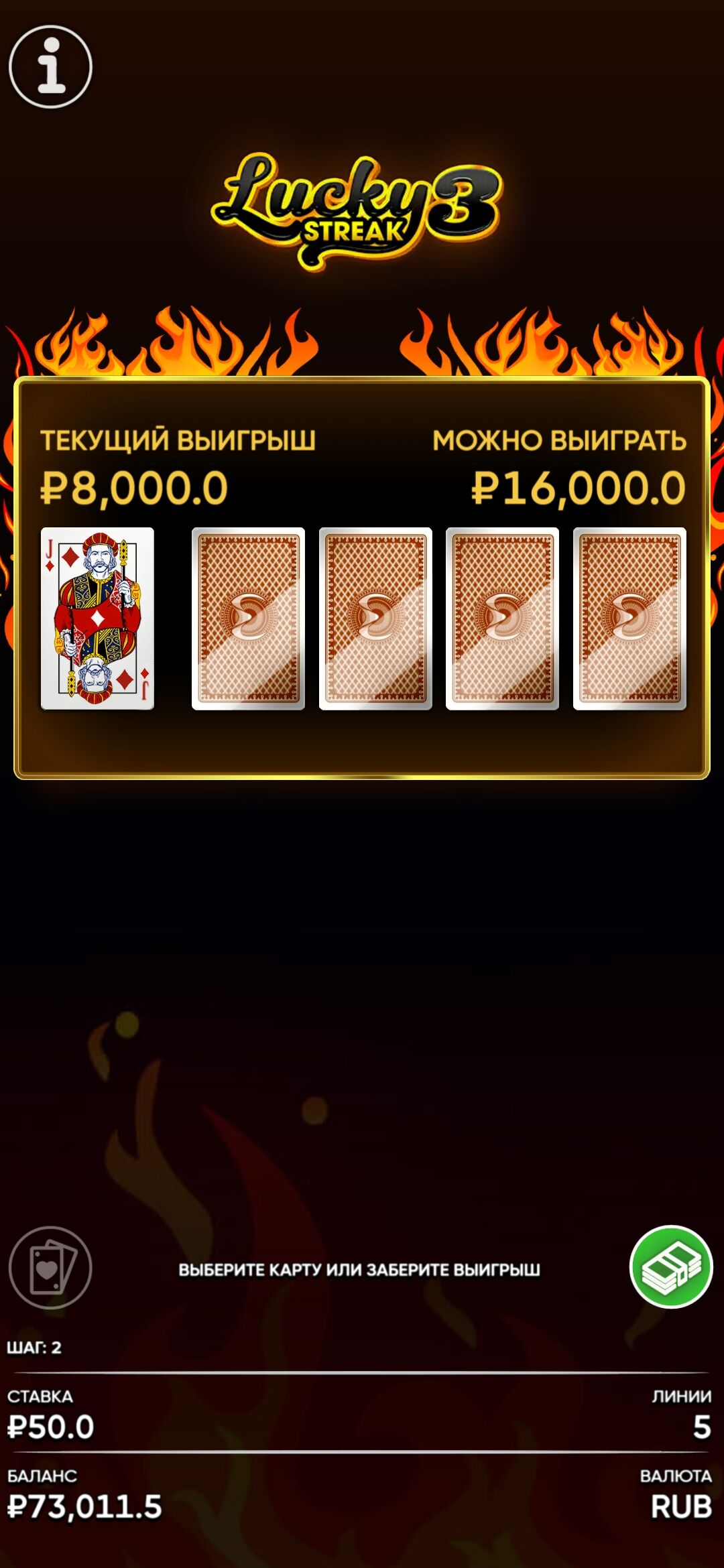This screenshot has height=1568, width=724.
Task: Pick the third face-down card
Action: coord(502,618)
